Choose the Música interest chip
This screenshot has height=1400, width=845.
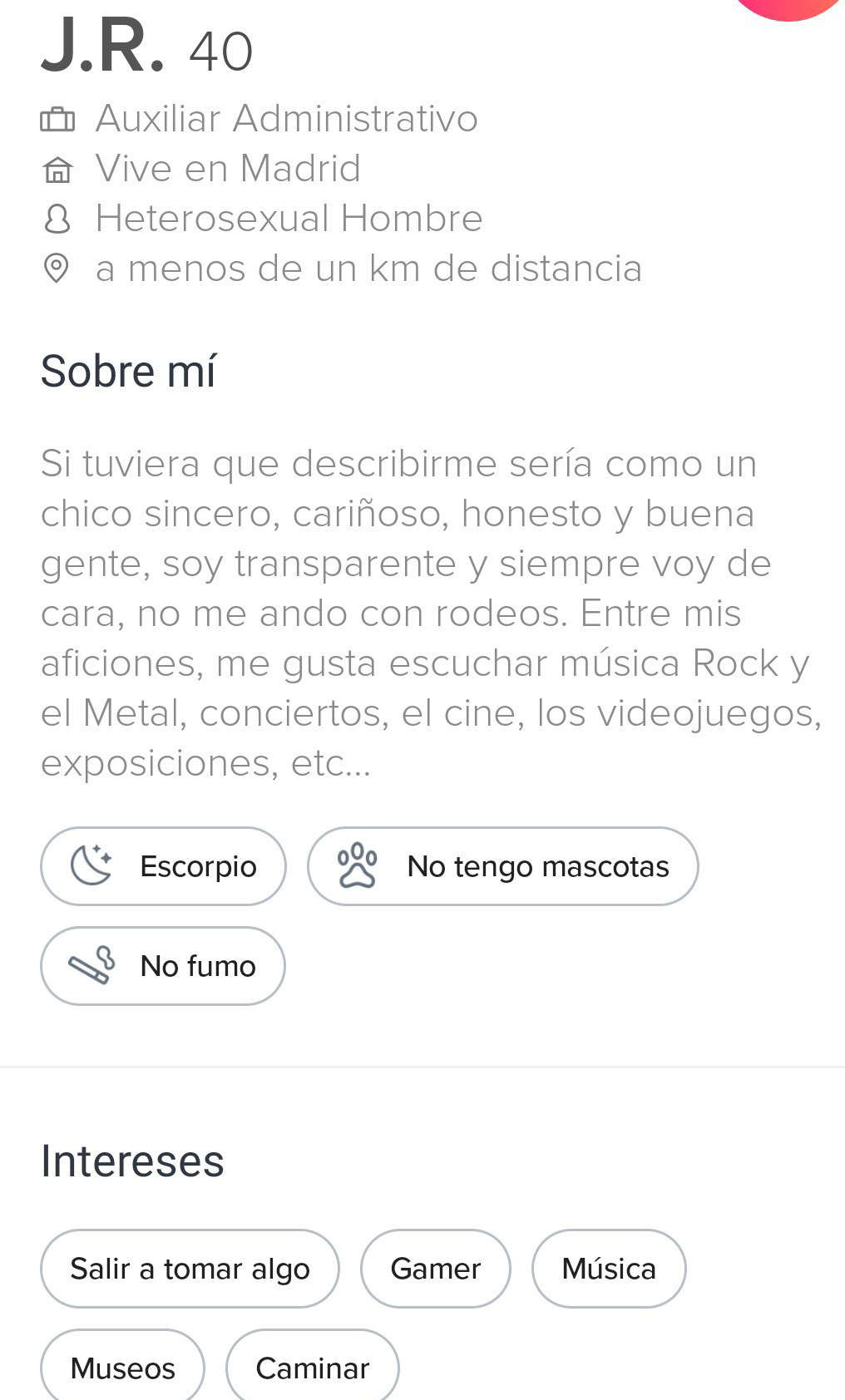click(x=609, y=1269)
